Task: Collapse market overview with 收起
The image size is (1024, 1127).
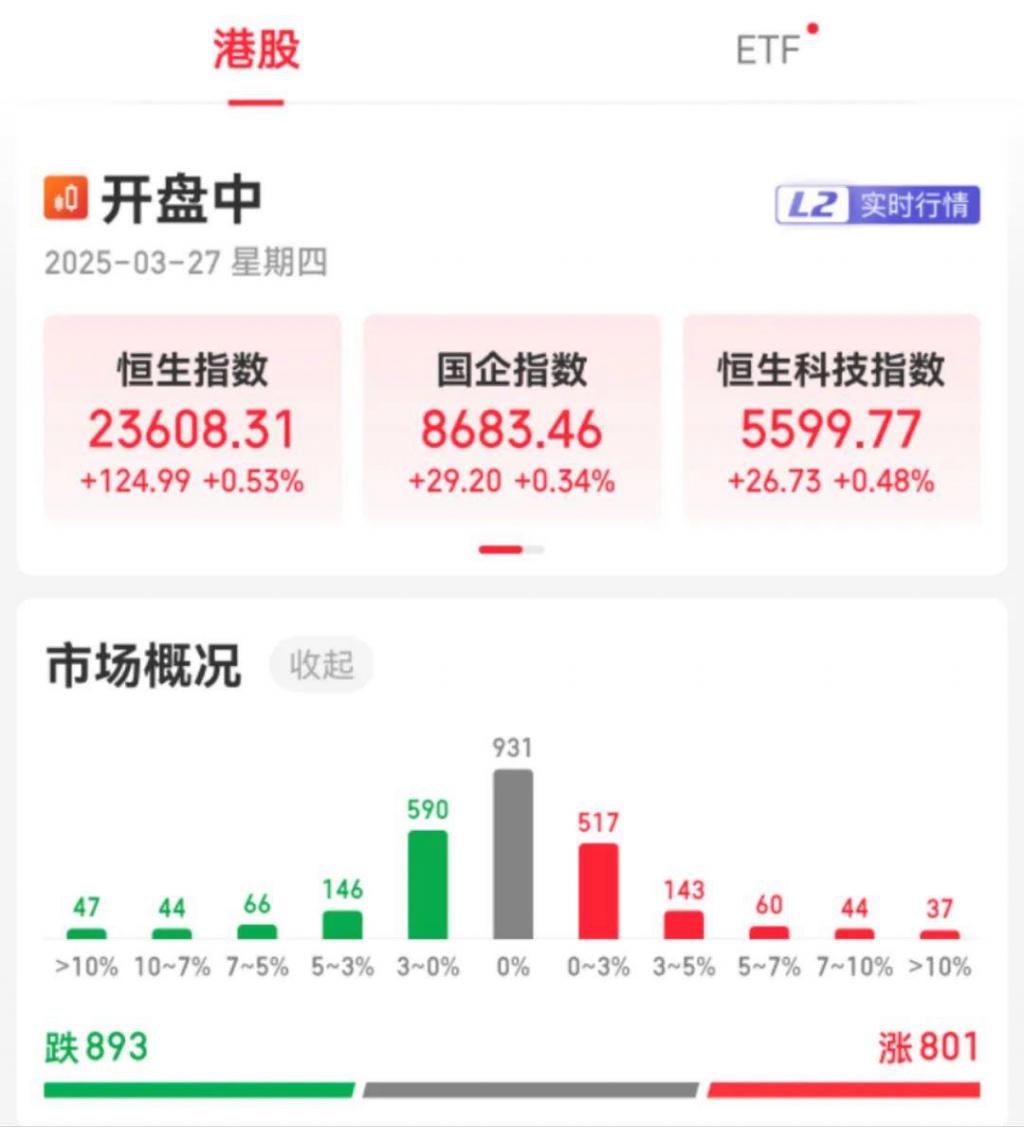Action: coord(321,665)
